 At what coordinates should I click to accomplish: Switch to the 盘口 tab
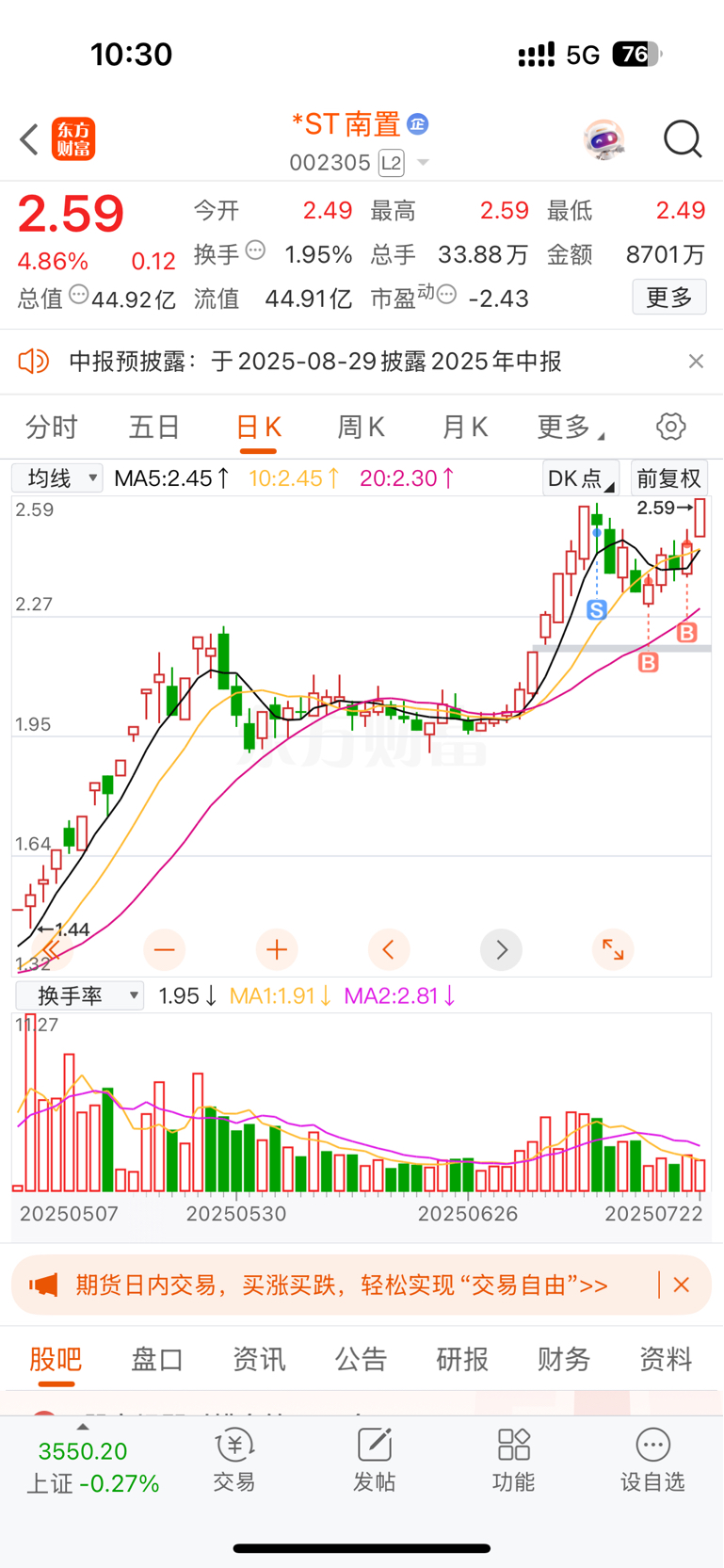click(157, 1359)
